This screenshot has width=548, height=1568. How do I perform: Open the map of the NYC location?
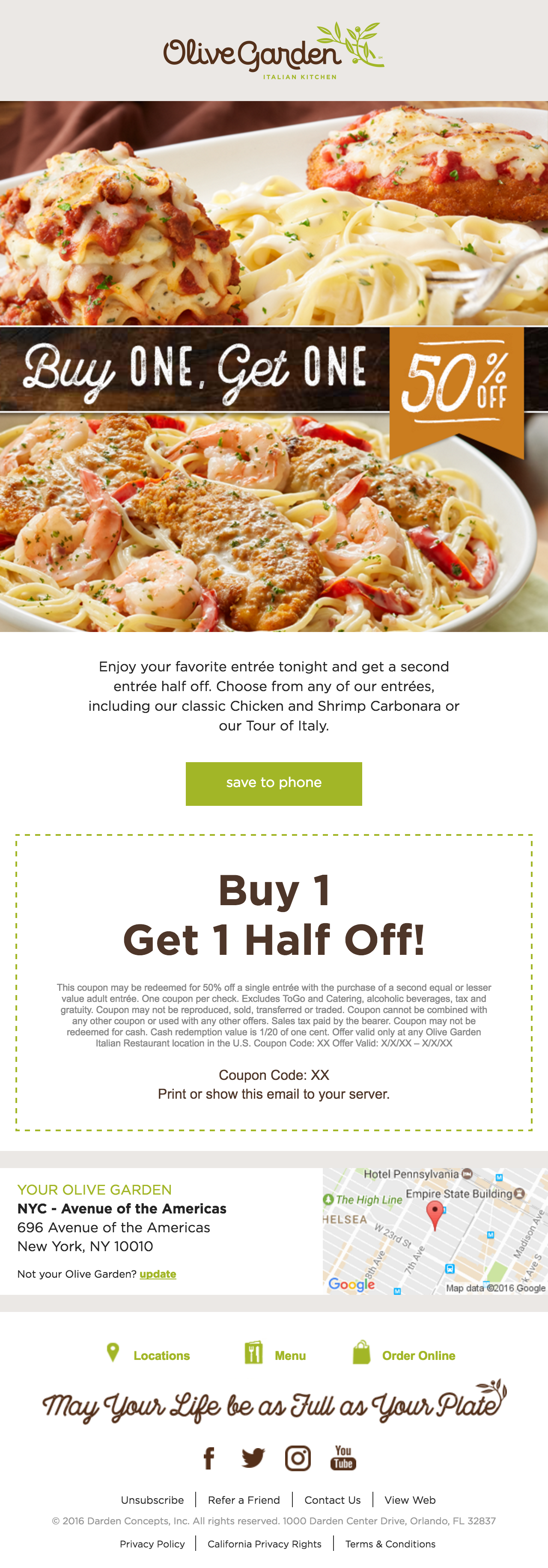[x=434, y=1230]
